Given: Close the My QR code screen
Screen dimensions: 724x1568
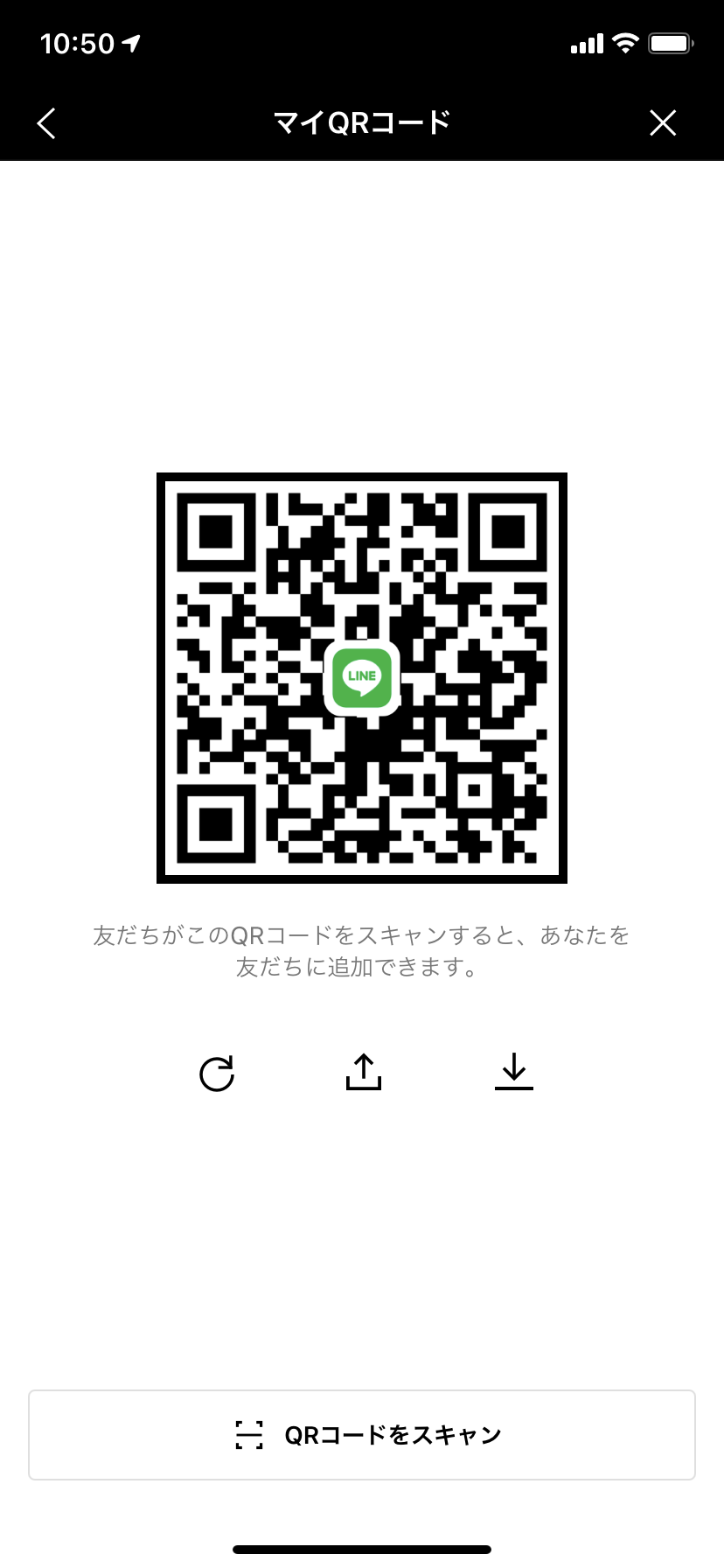Looking at the screenshot, I should coord(663,123).
